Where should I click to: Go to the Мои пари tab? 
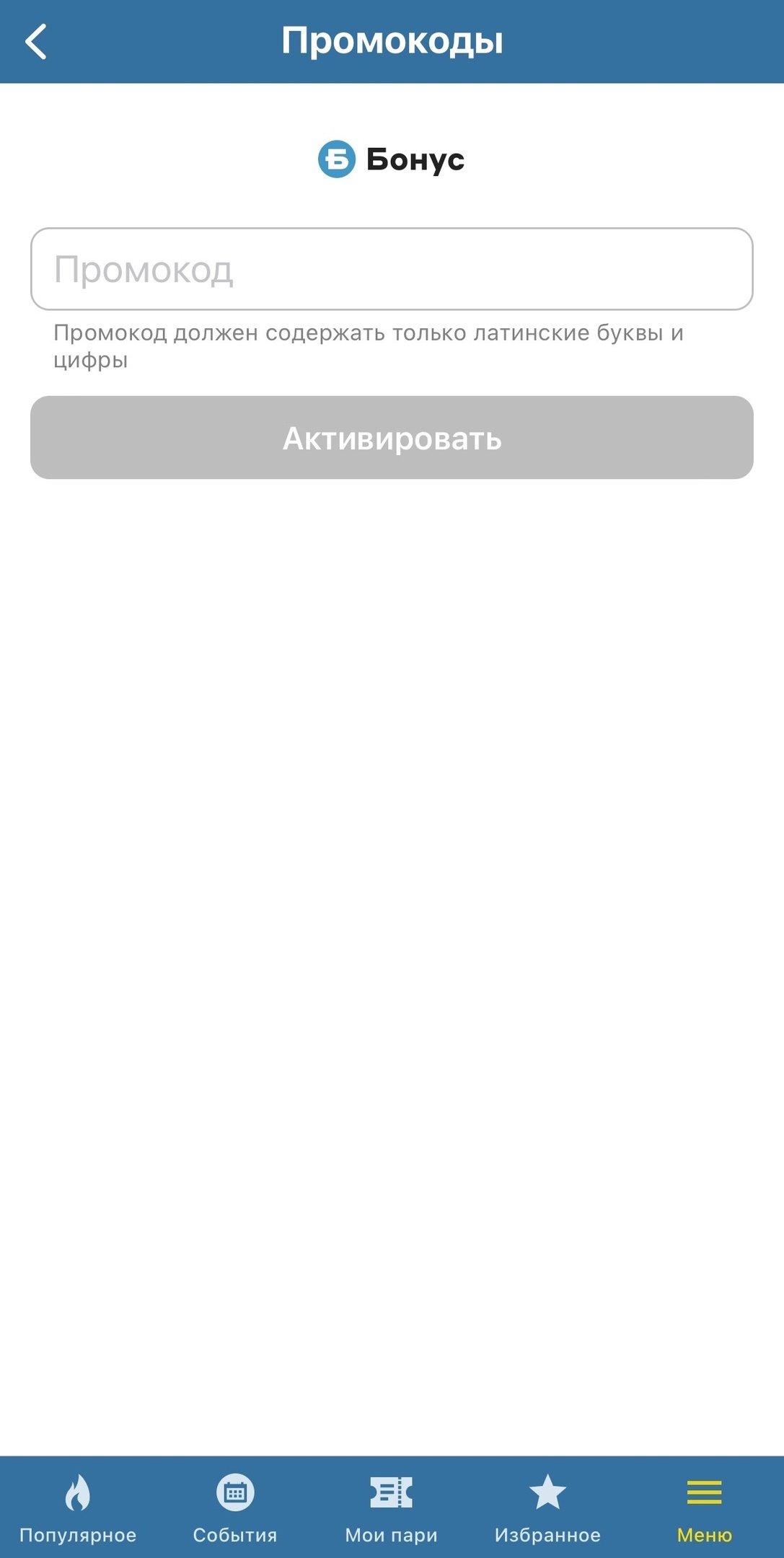[392, 1507]
